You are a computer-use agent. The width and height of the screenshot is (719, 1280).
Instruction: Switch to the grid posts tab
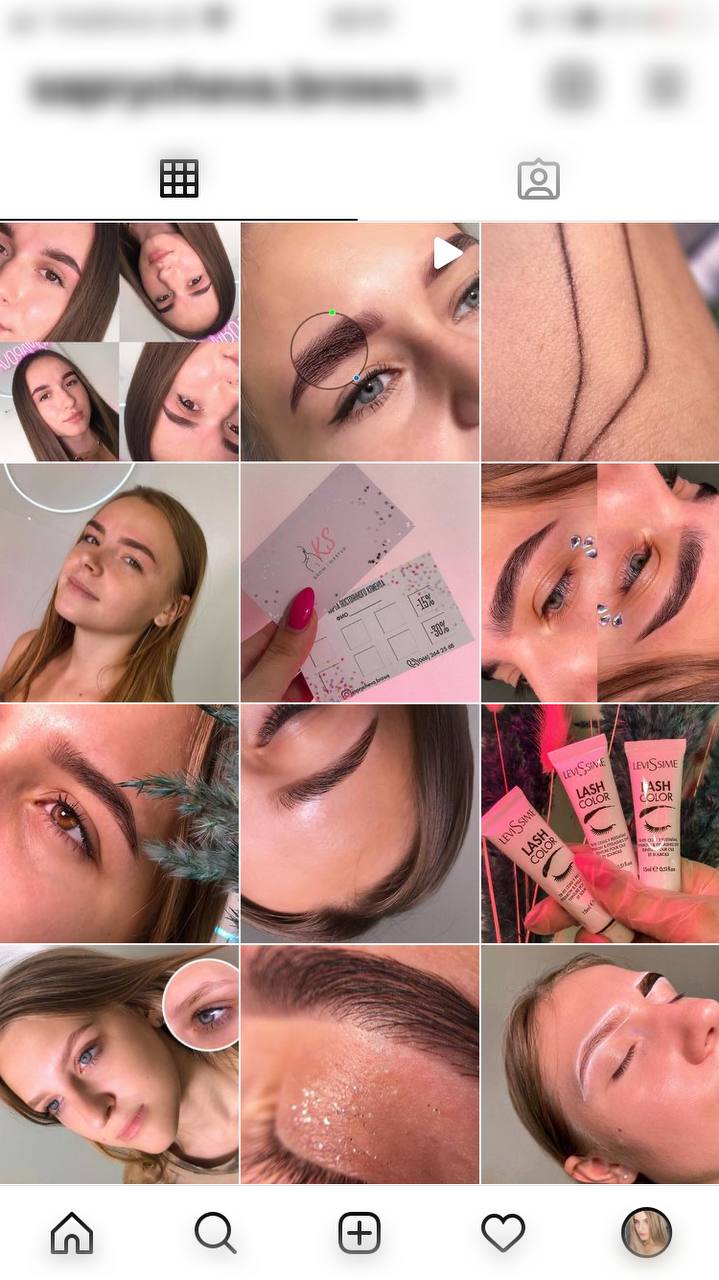pyautogui.click(x=179, y=179)
